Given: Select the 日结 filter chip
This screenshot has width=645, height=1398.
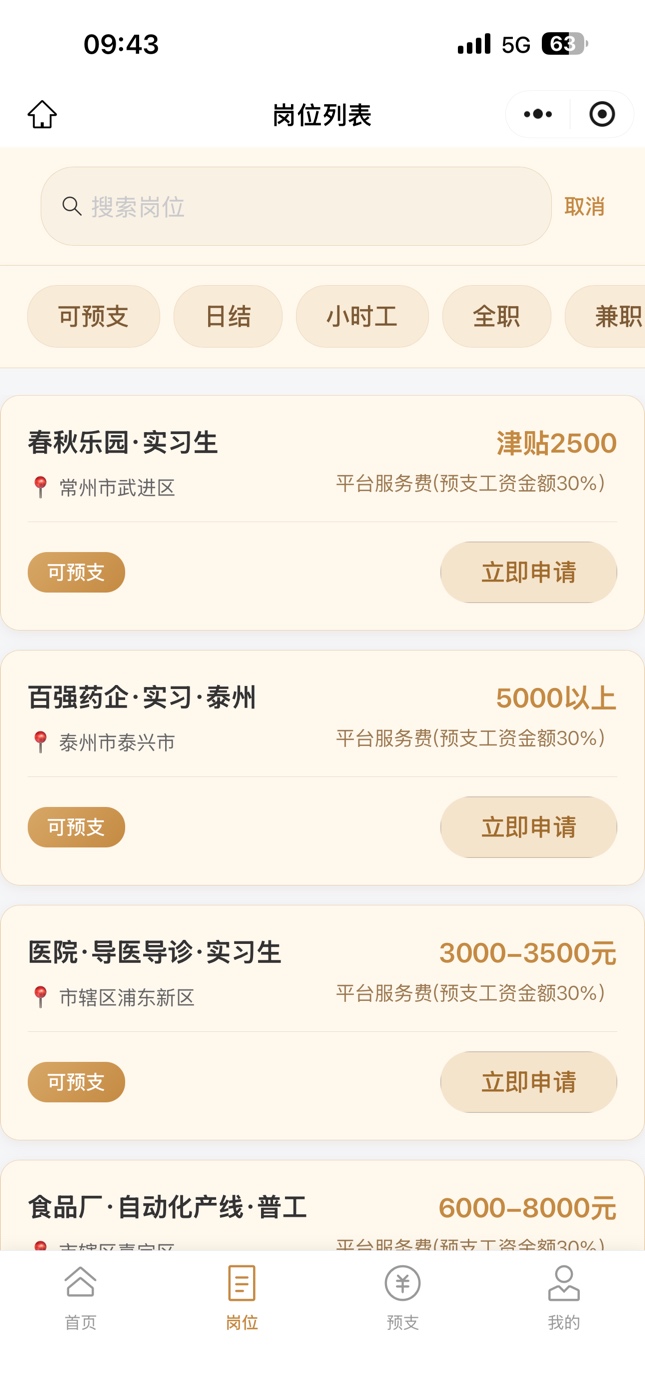Looking at the screenshot, I should tap(228, 317).
